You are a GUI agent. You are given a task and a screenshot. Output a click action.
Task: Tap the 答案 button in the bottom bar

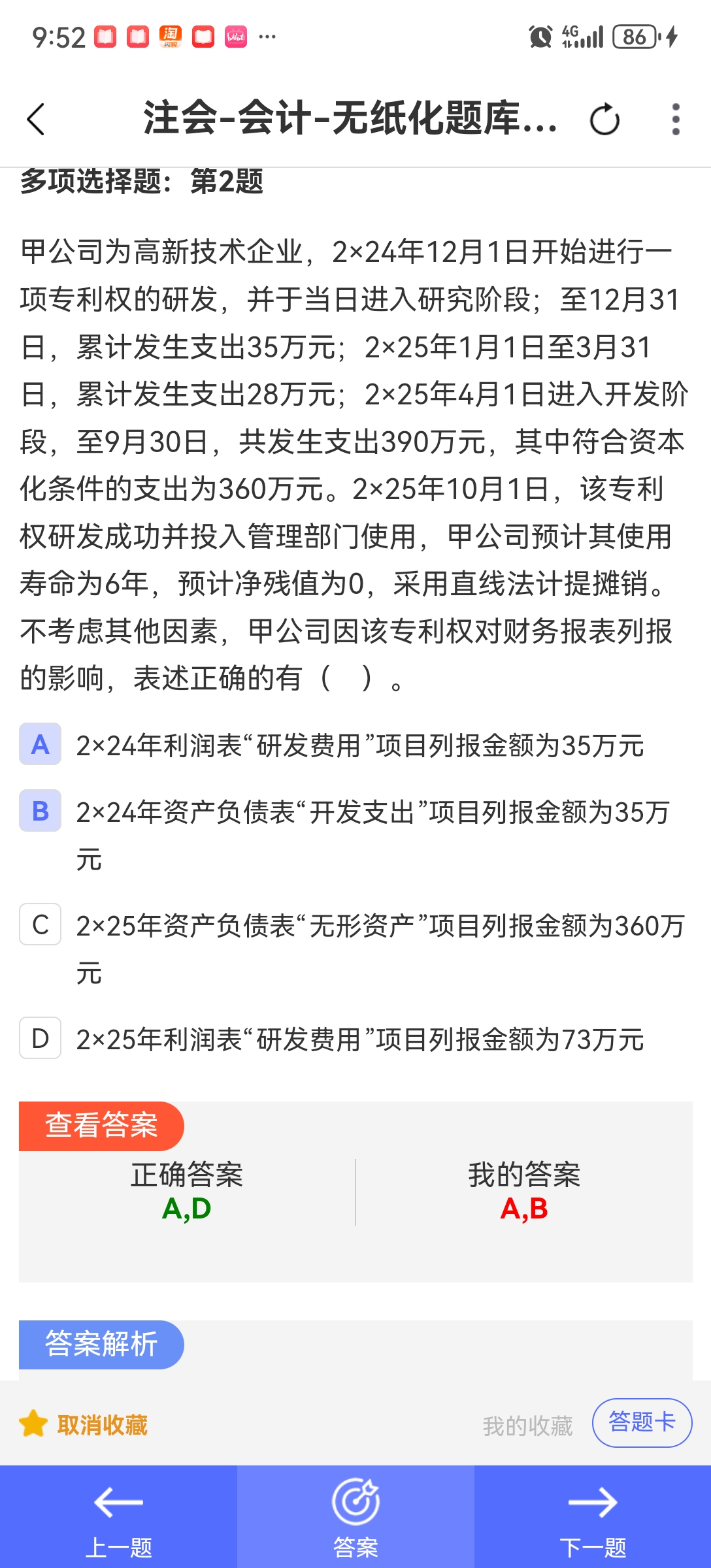coord(355,1516)
